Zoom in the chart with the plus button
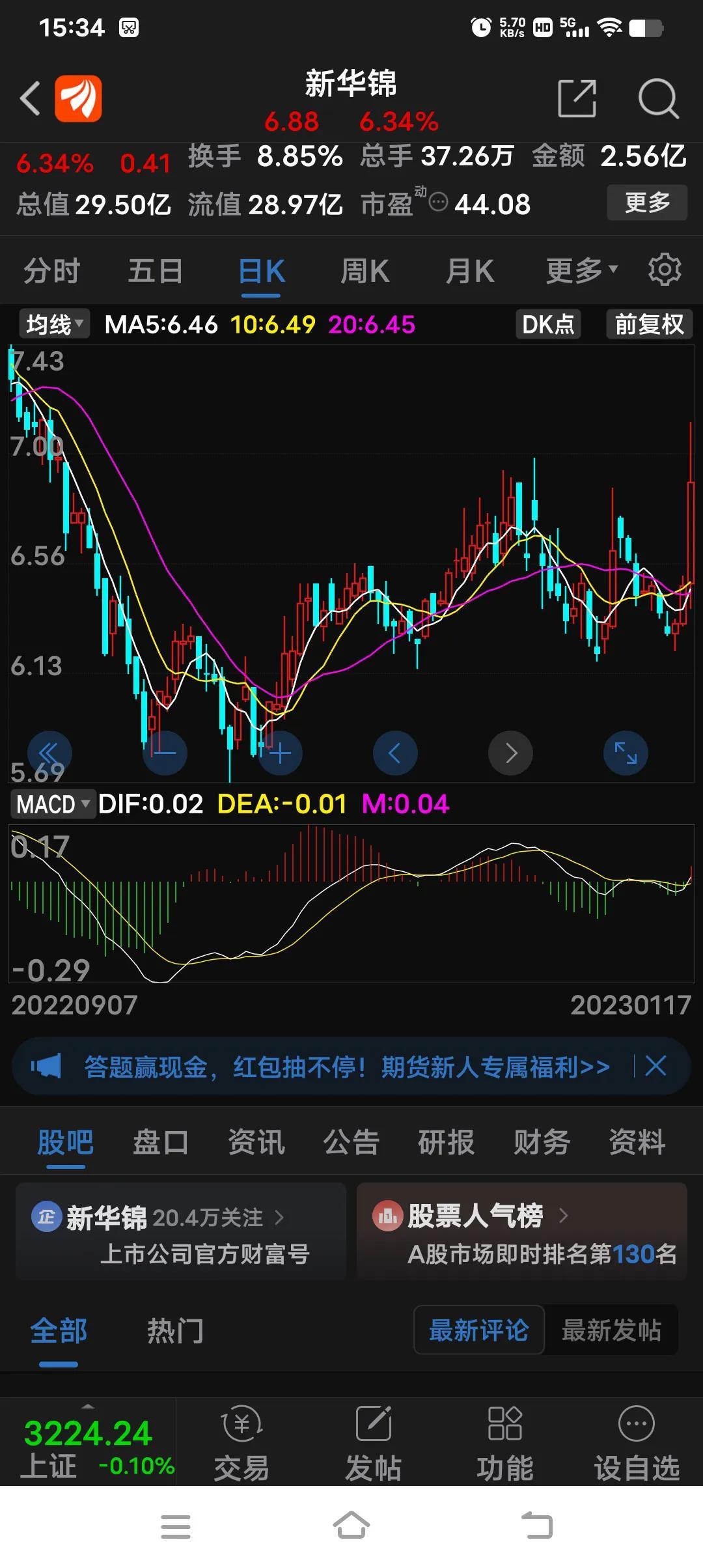 [280, 753]
